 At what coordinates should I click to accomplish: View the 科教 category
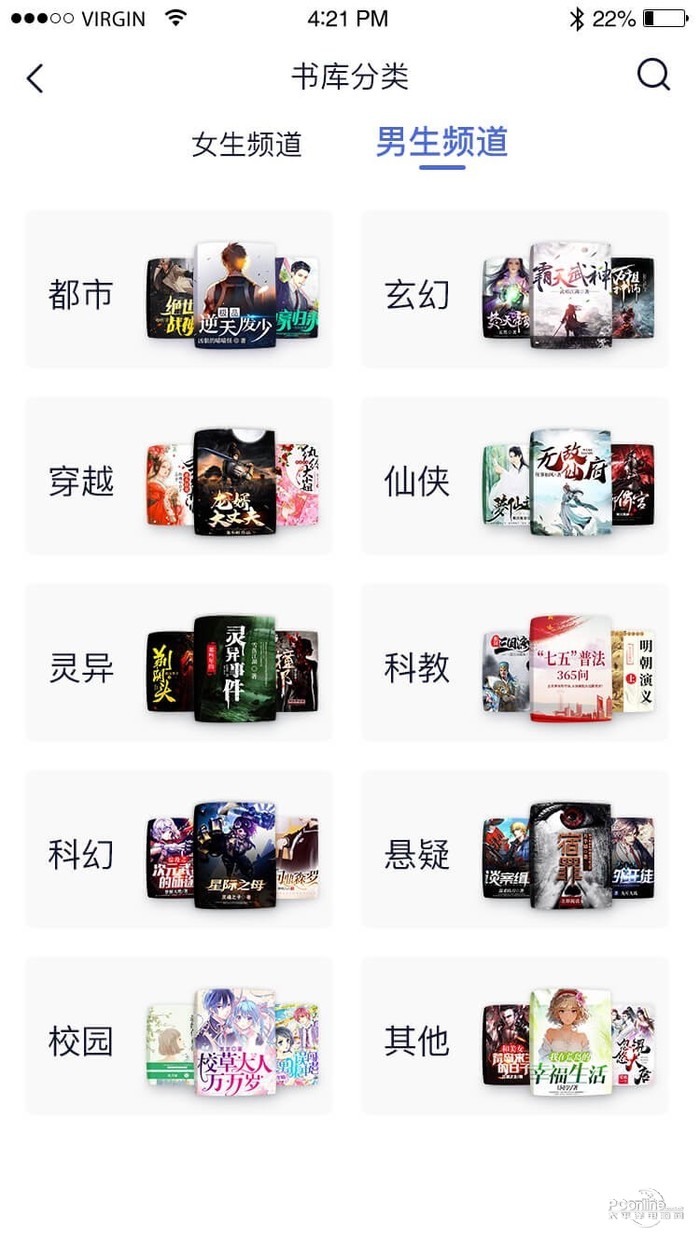[515, 663]
